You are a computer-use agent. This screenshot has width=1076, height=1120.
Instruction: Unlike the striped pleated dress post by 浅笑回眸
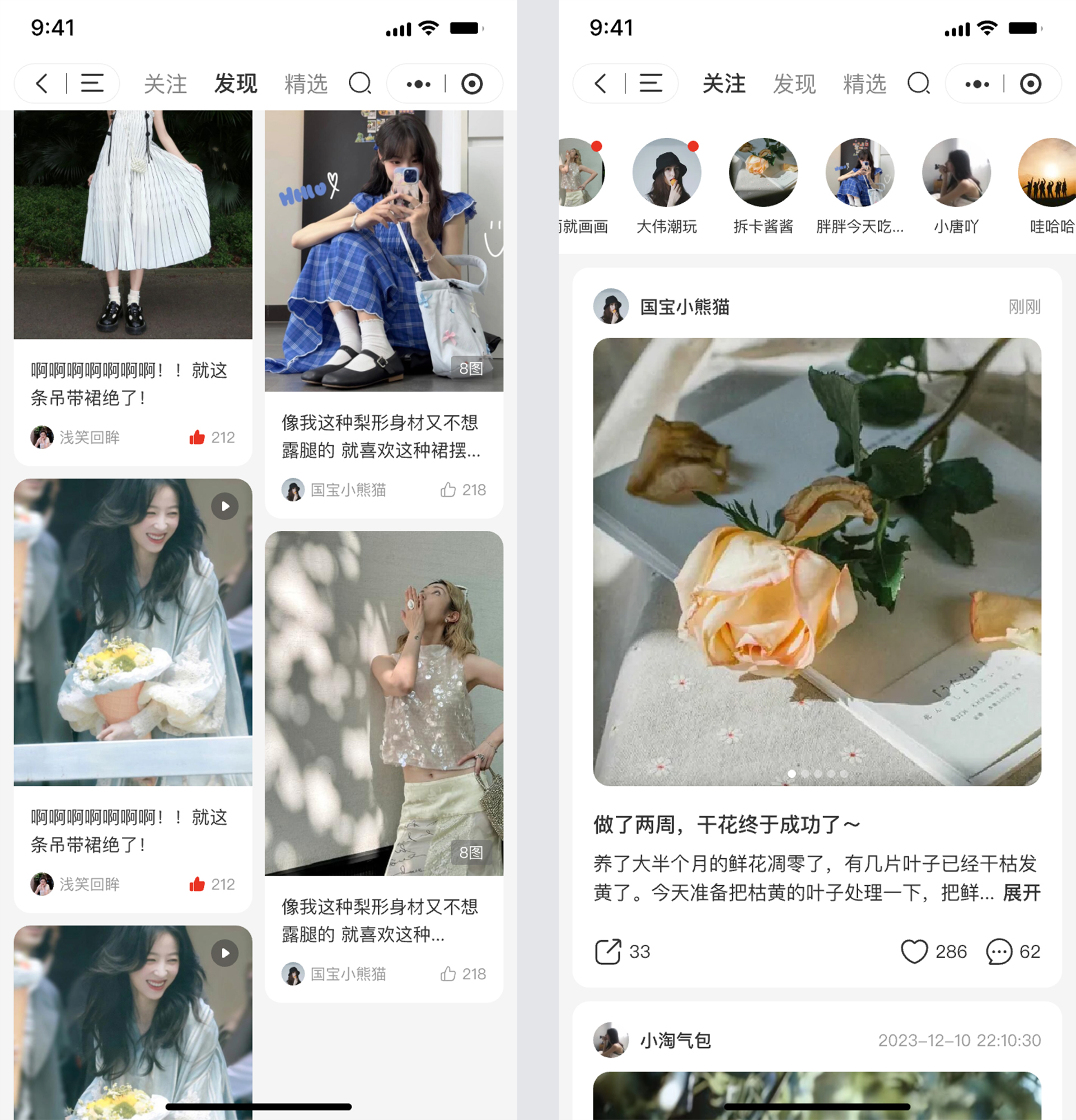(x=197, y=438)
